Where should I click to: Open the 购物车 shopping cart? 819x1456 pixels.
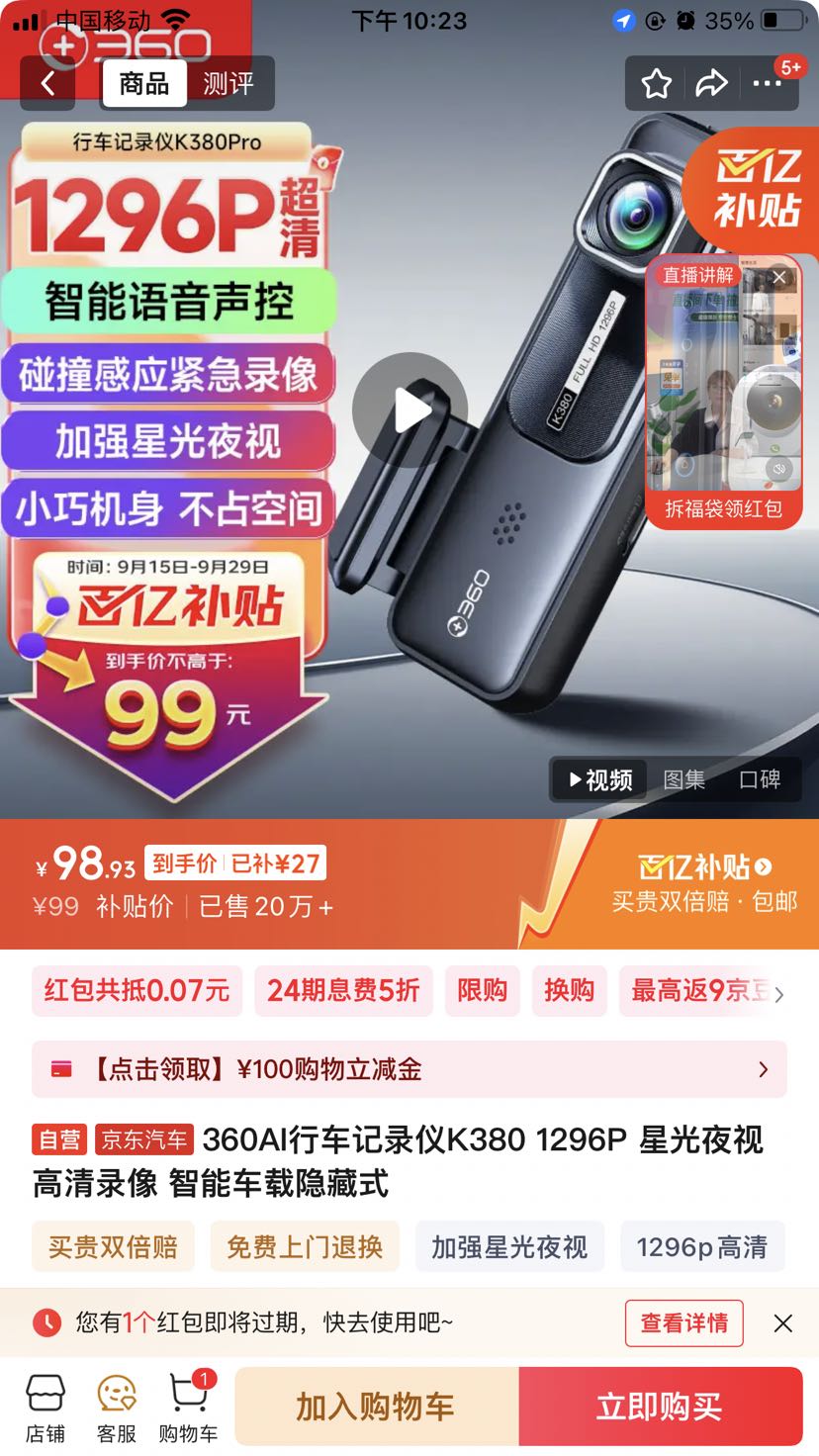click(x=188, y=1405)
